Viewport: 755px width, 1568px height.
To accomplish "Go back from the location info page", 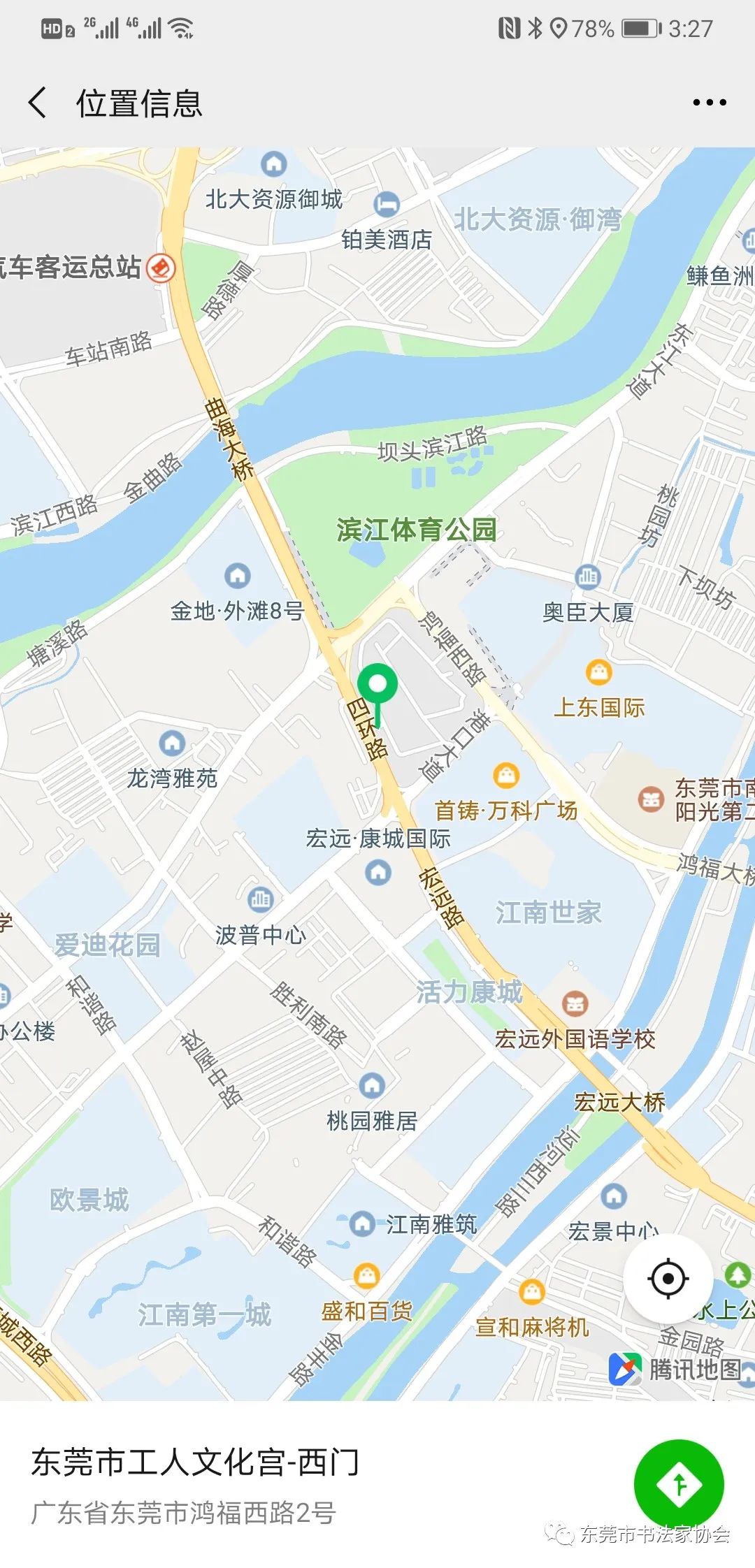I will 38,103.
